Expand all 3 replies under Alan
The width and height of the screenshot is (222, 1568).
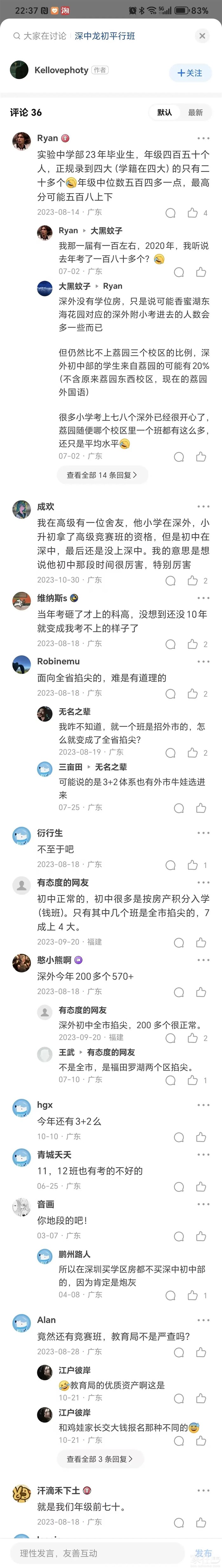[x=101, y=1459]
